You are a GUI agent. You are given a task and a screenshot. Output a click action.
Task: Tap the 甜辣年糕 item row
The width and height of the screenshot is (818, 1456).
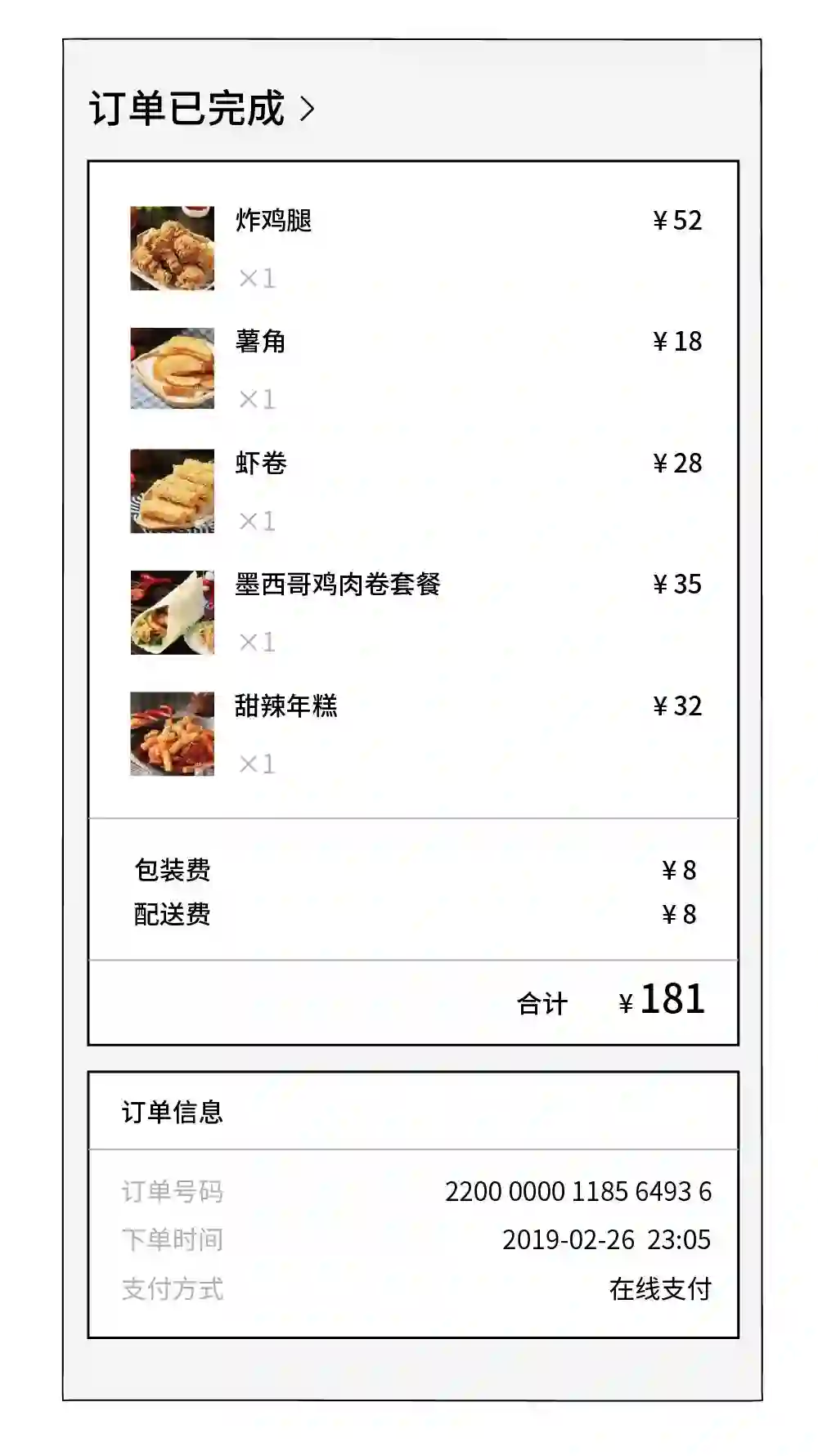click(285, 706)
